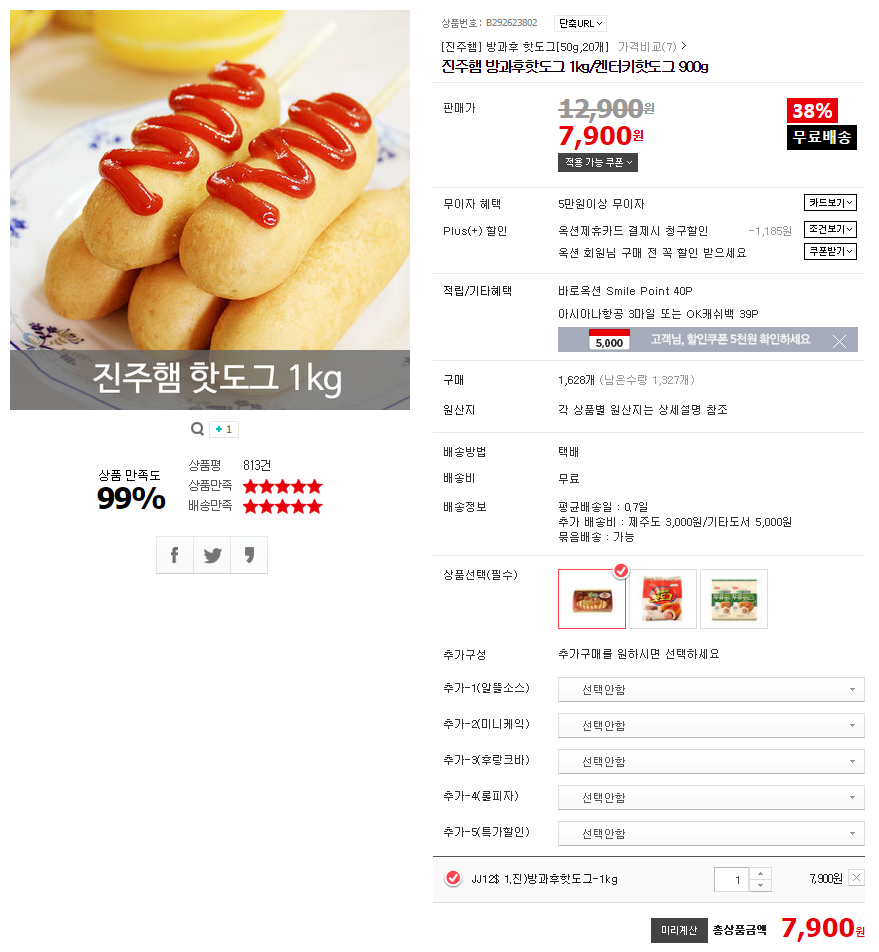Open the 추가-1(알뜰소스) dropdown
The width and height of the screenshot is (879, 952).
[x=710, y=690]
